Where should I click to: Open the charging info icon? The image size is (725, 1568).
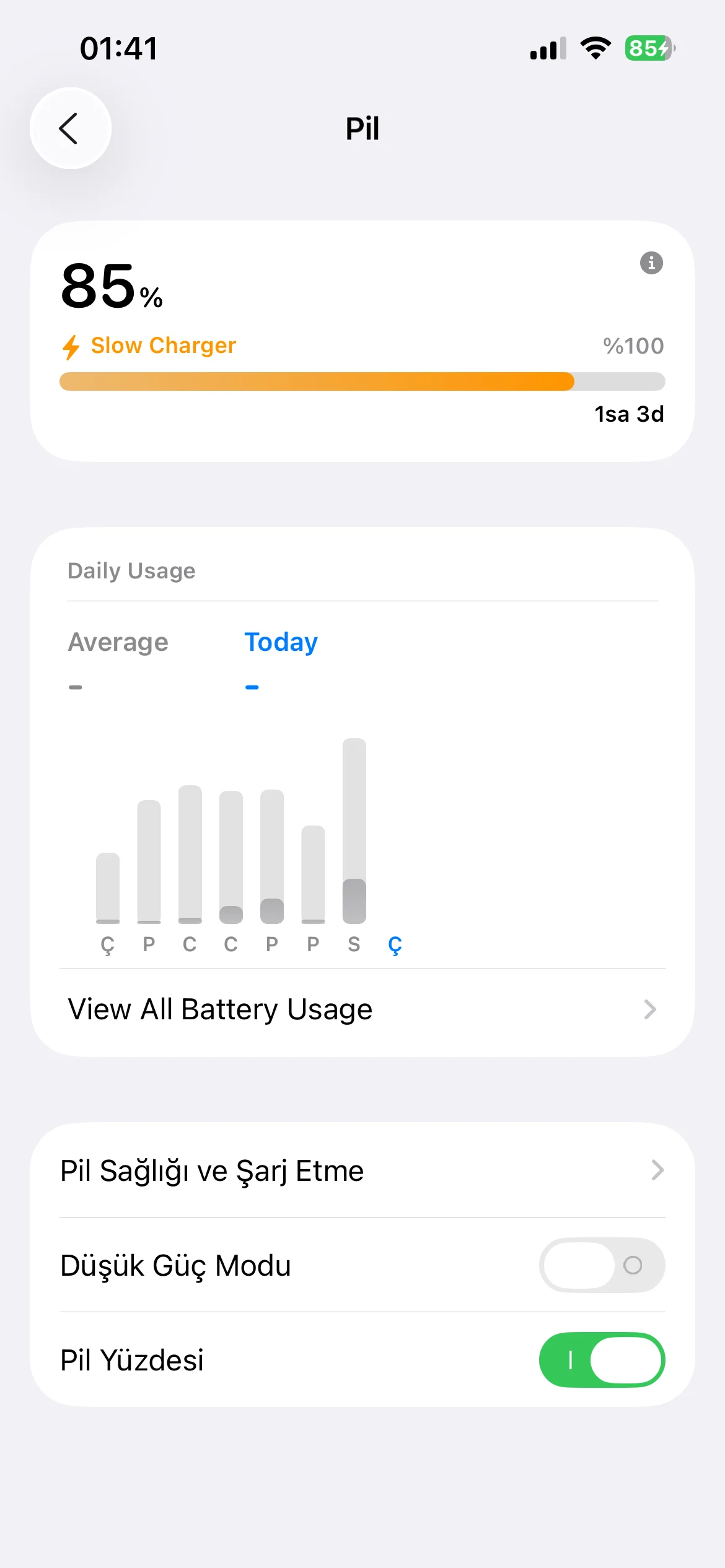[x=651, y=263]
